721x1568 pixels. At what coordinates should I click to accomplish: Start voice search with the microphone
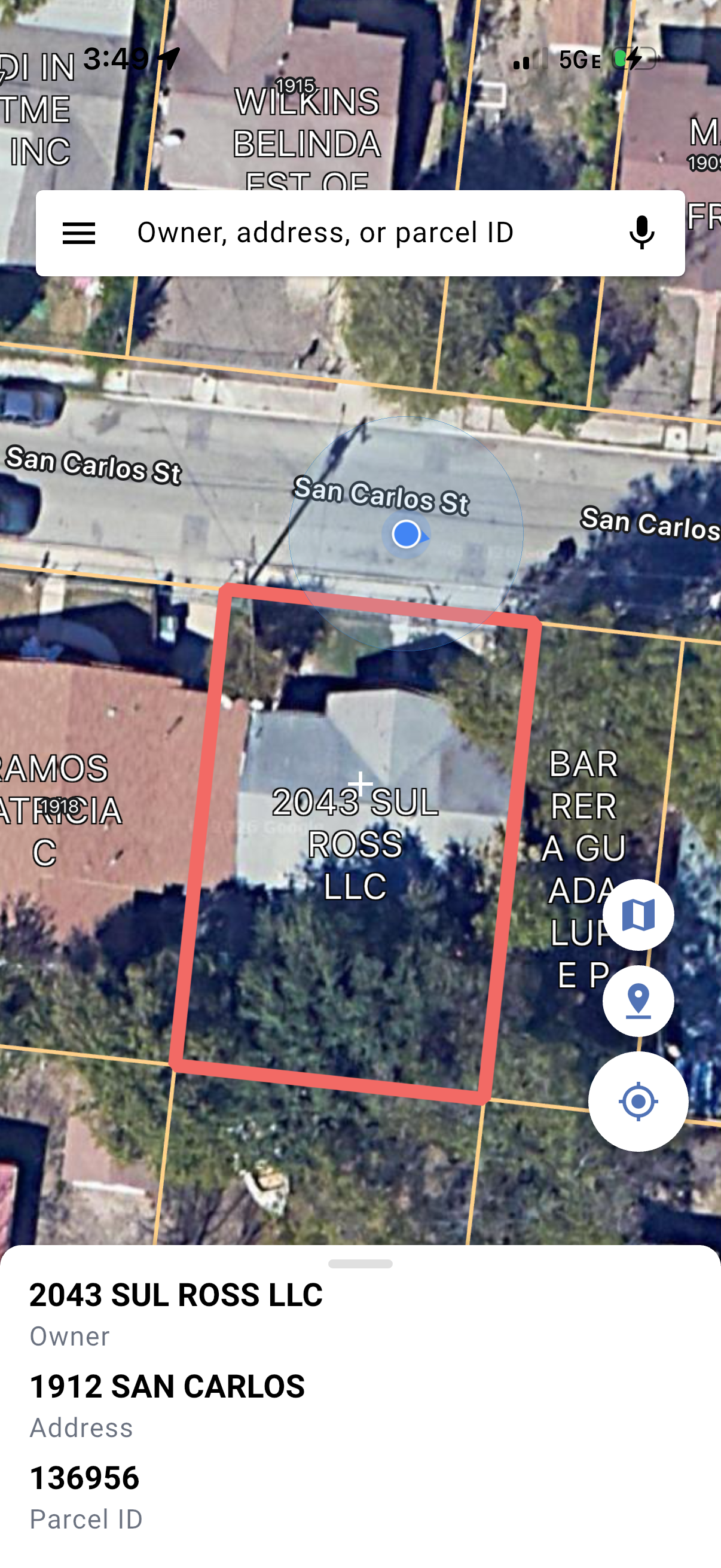point(641,233)
